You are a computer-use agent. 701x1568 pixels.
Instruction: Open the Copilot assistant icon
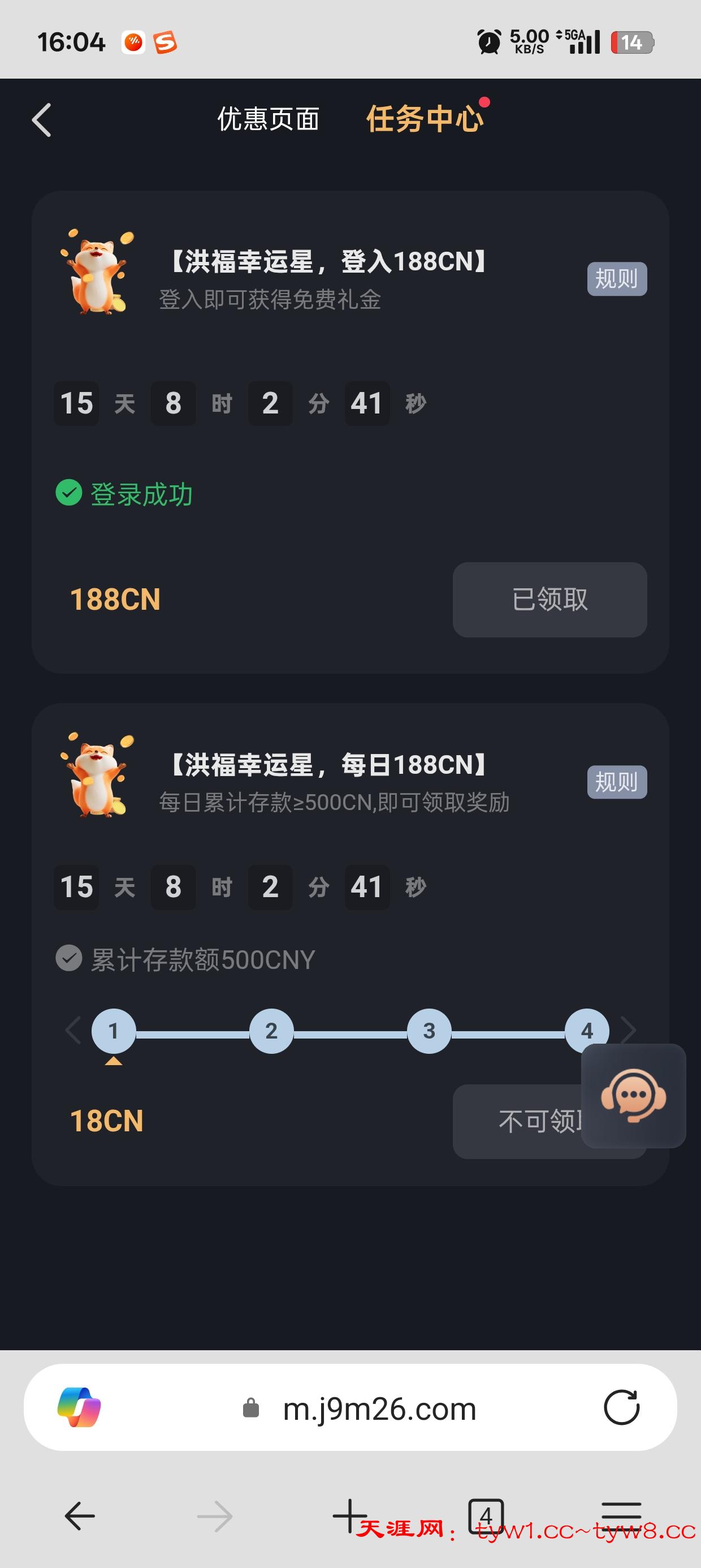(x=79, y=1407)
